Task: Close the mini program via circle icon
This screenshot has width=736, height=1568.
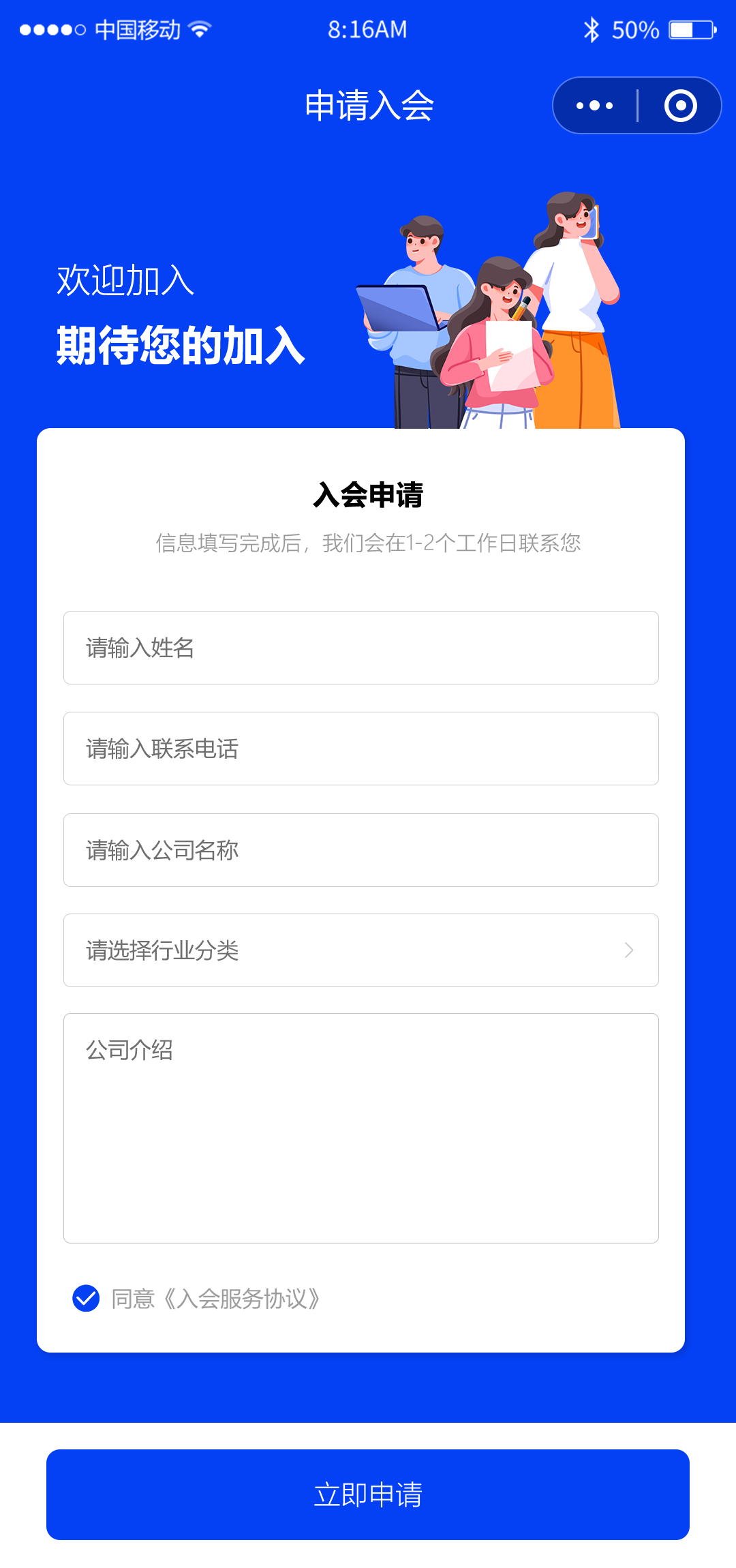Action: click(680, 106)
